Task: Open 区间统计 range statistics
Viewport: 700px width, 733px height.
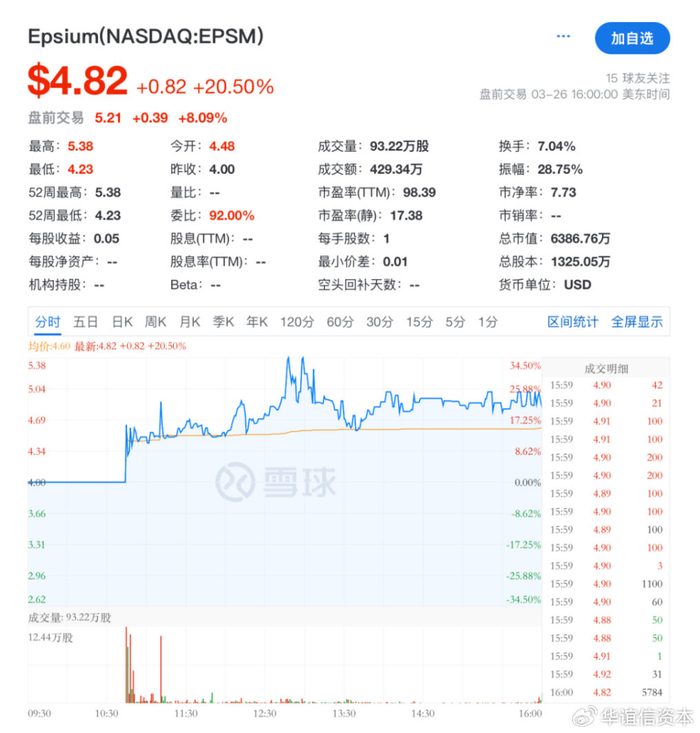Action: (573, 321)
